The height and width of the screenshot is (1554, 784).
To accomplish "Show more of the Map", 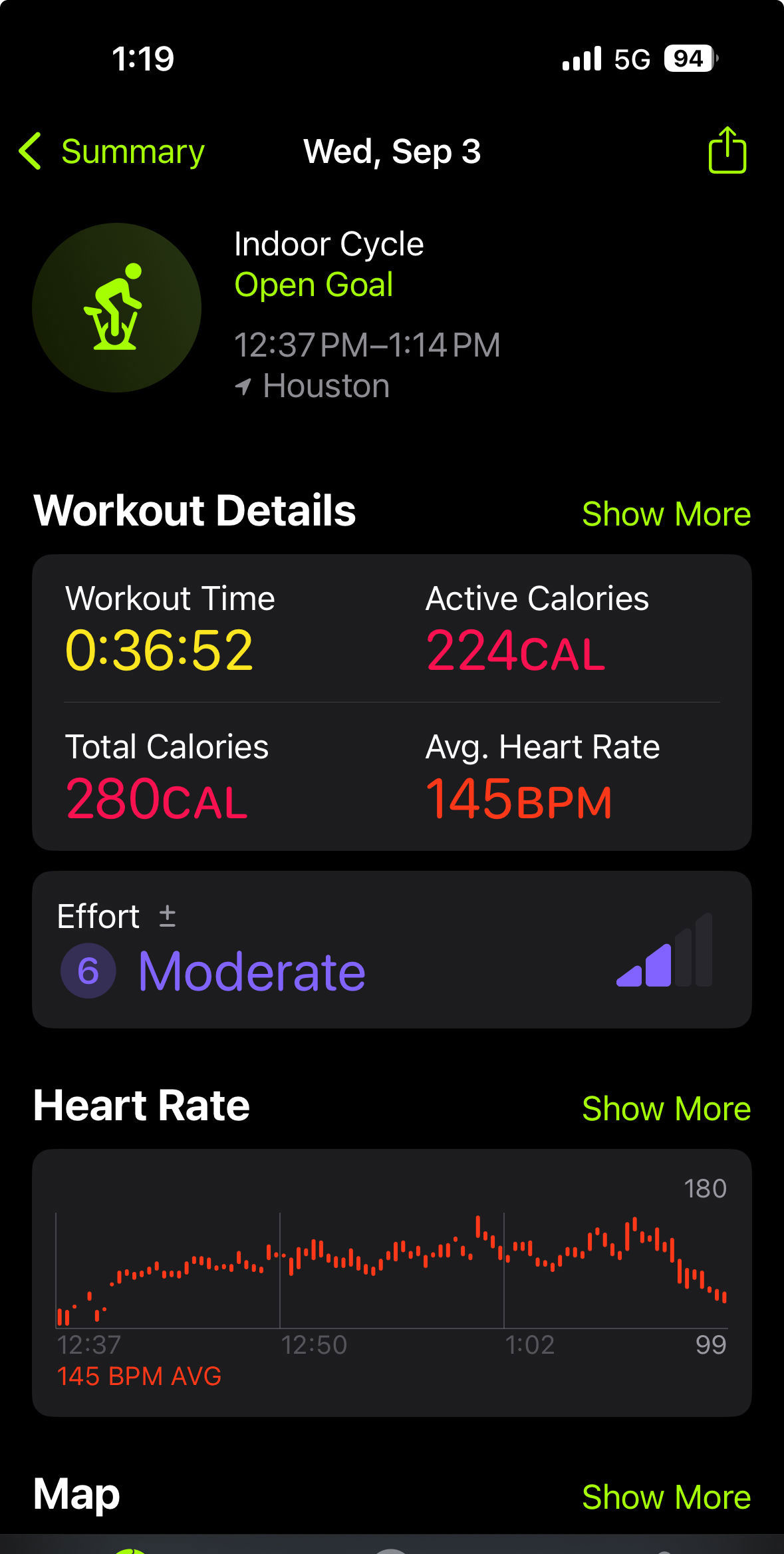I will (666, 1497).
